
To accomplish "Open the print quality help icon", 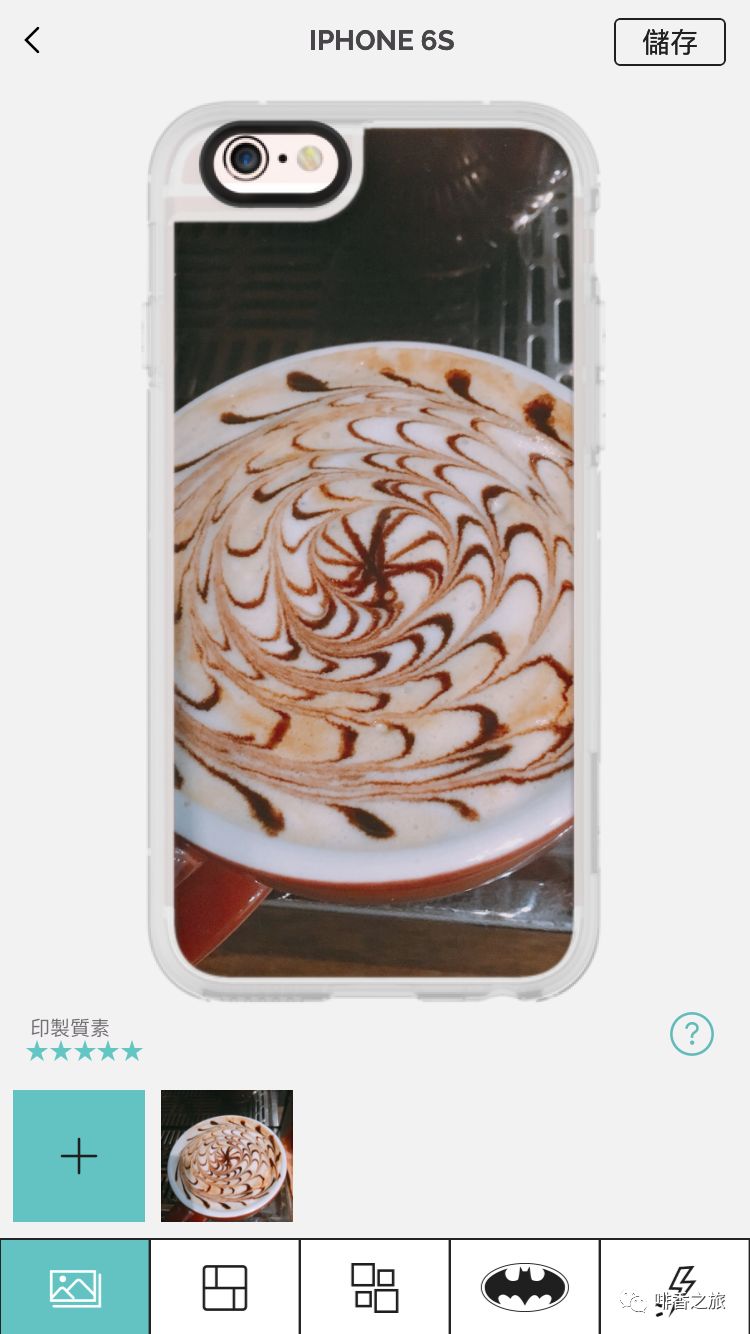I will pyautogui.click(x=691, y=1034).
